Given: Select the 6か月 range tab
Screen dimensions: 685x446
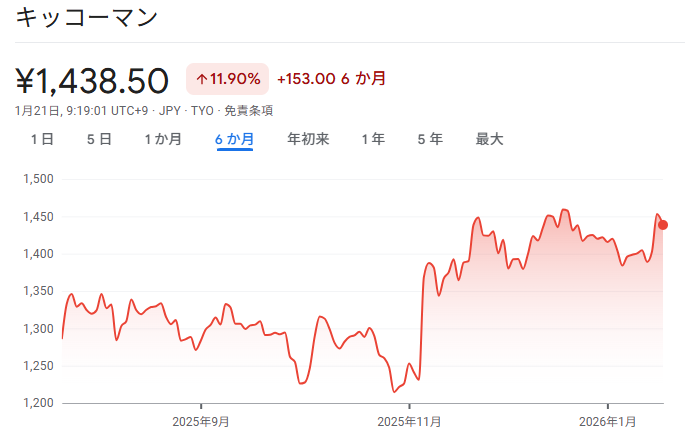Looking at the screenshot, I should (x=235, y=139).
